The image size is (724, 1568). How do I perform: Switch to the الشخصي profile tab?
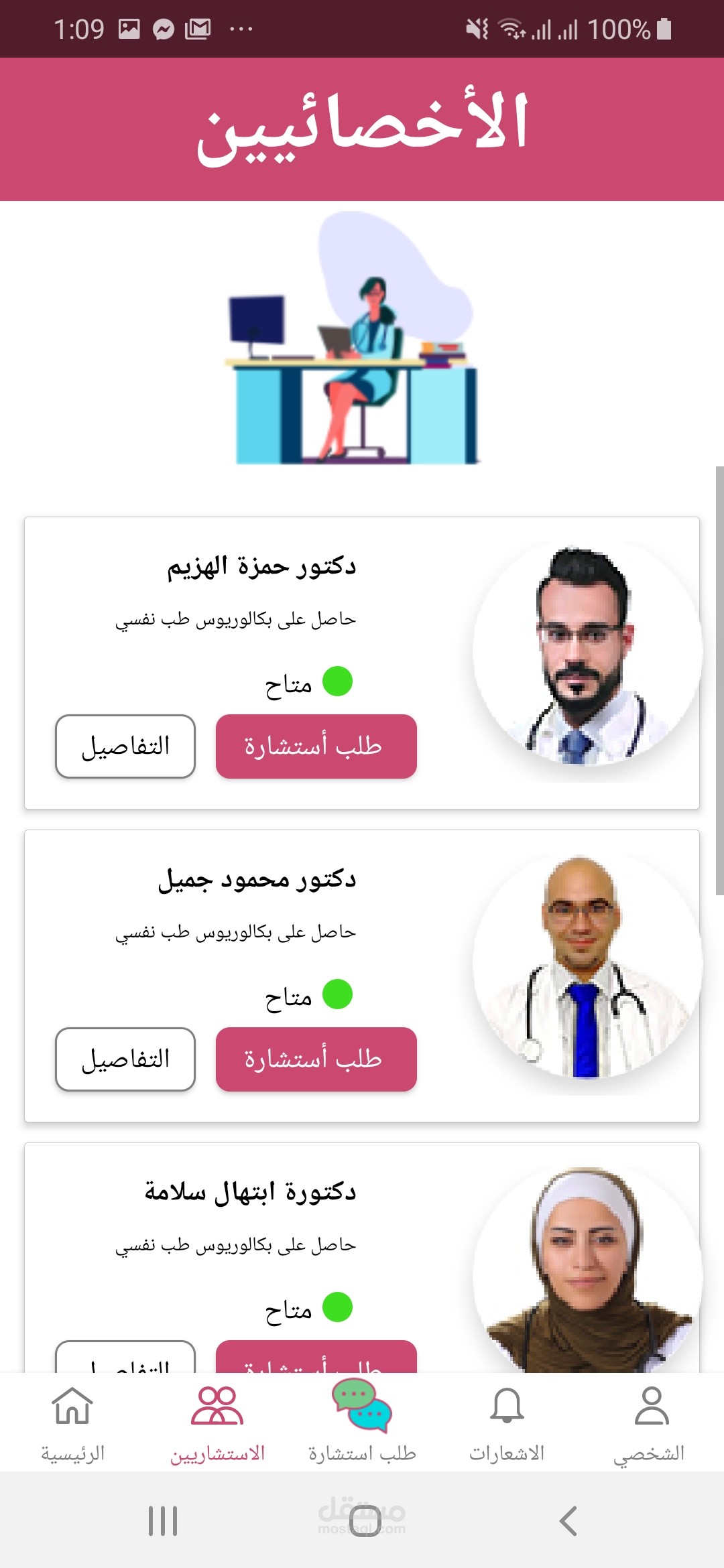(x=650, y=1423)
